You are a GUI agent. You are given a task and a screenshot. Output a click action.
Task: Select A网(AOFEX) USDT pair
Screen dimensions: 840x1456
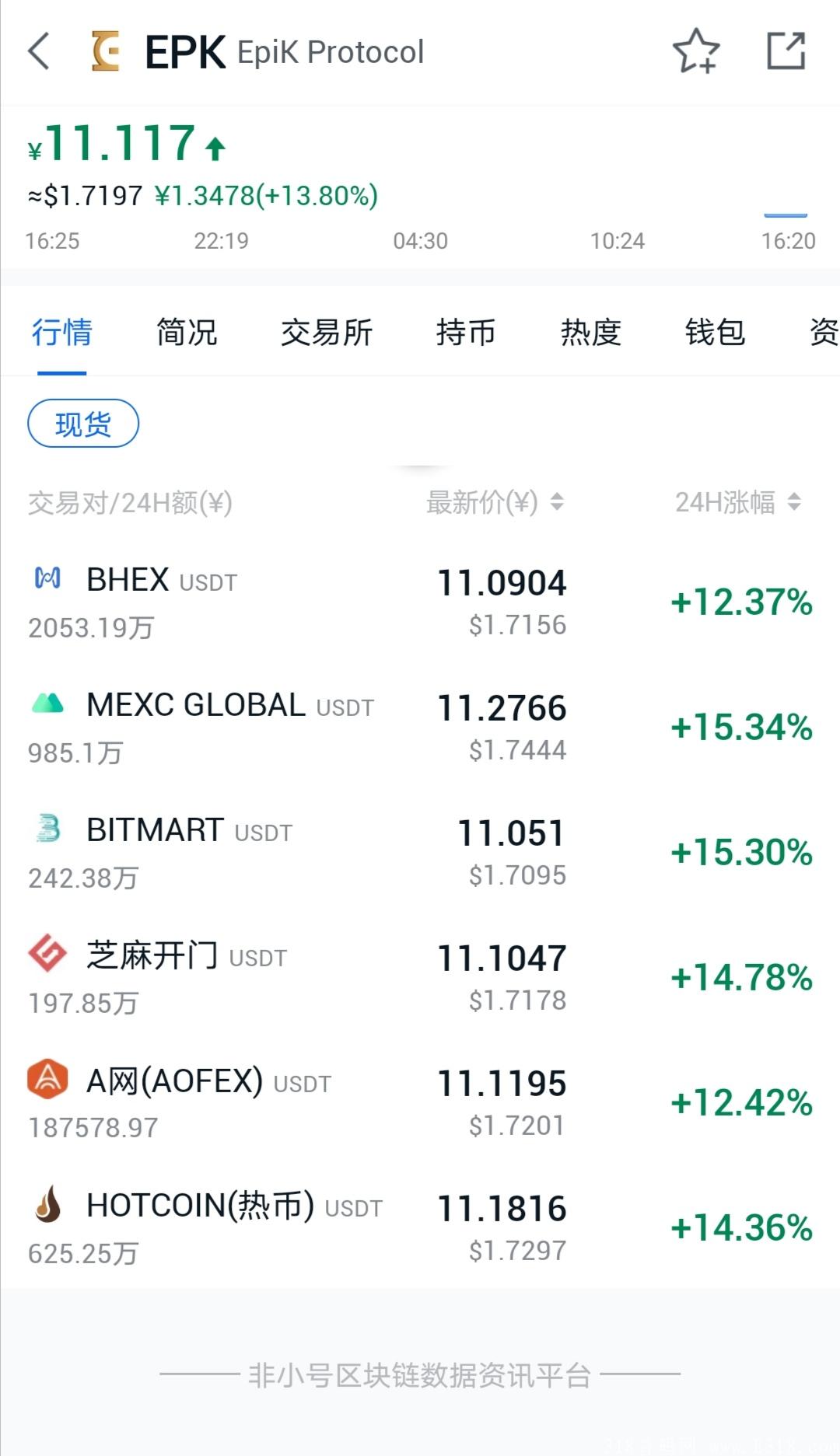pyautogui.click(x=420, y=1103)
